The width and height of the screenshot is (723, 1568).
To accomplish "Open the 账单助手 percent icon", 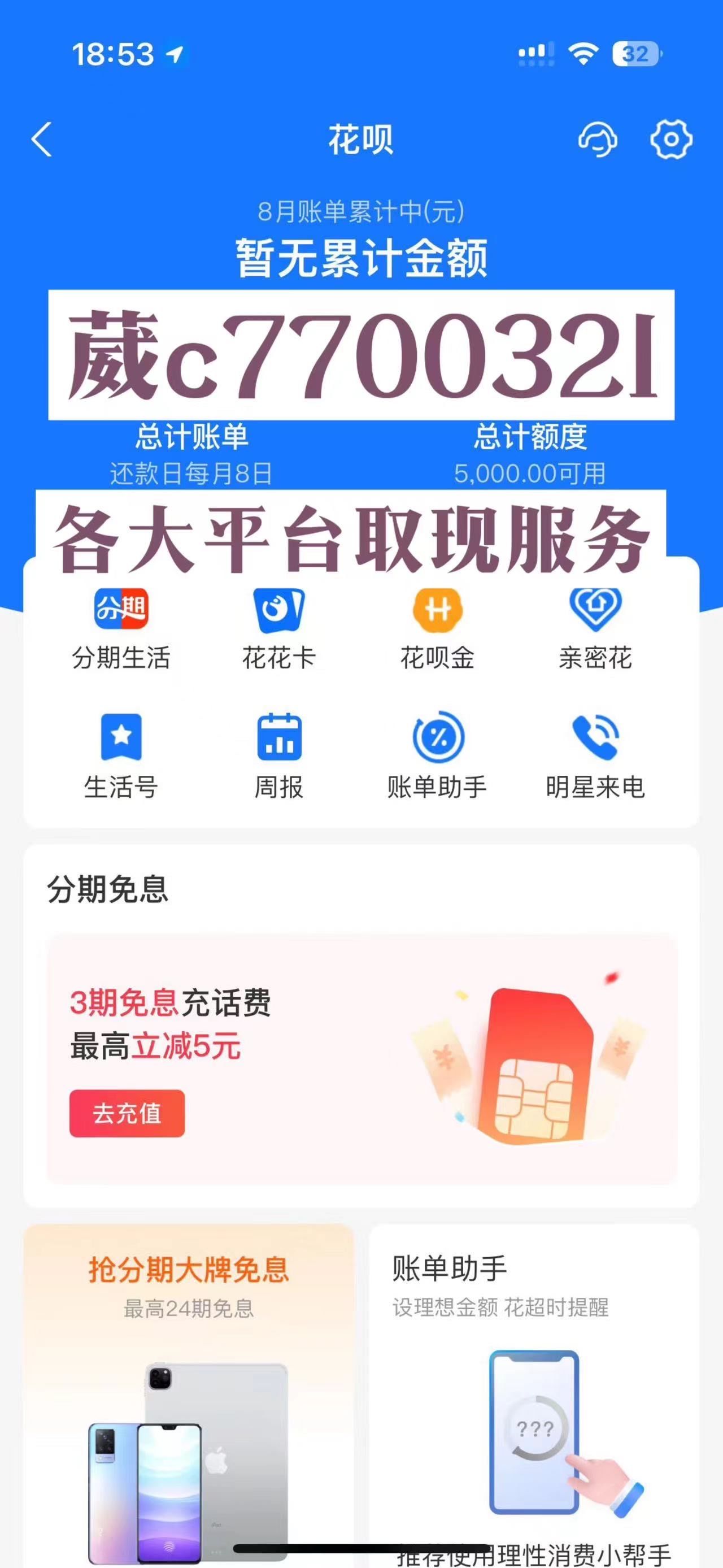I will click(437, 746).
